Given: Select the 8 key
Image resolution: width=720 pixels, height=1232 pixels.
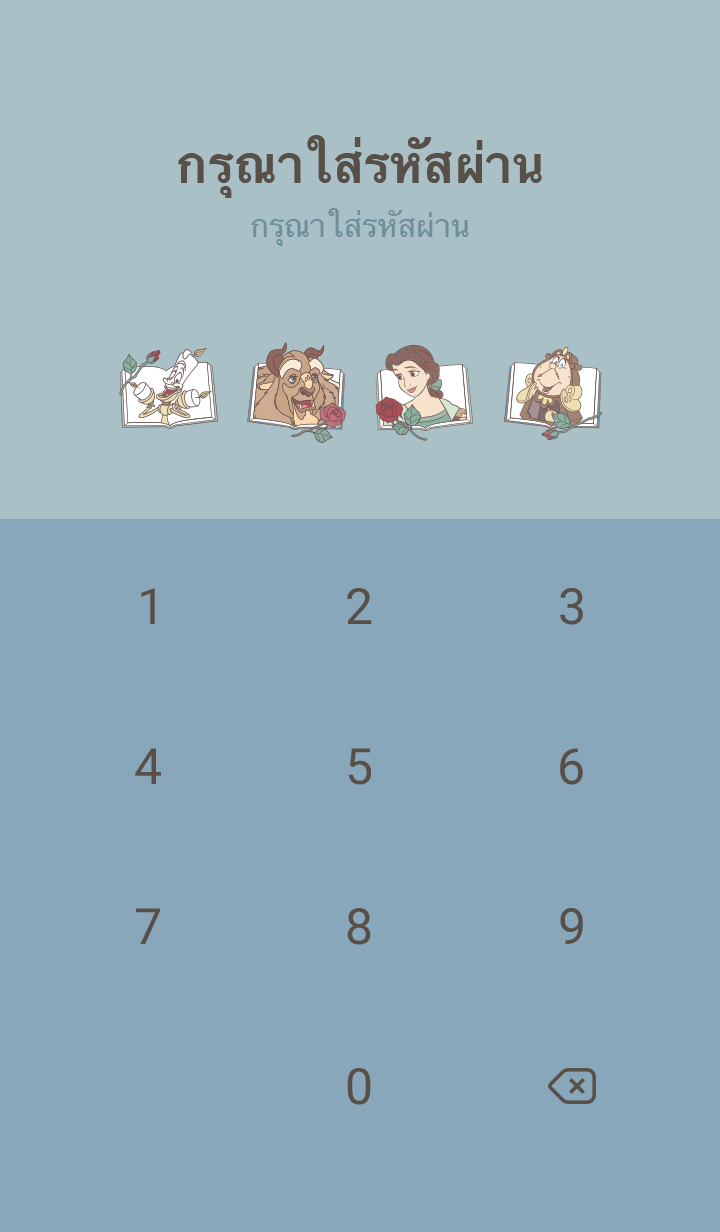Looking at the screenshot, I should pyautogui.click(x=359, y=927).
